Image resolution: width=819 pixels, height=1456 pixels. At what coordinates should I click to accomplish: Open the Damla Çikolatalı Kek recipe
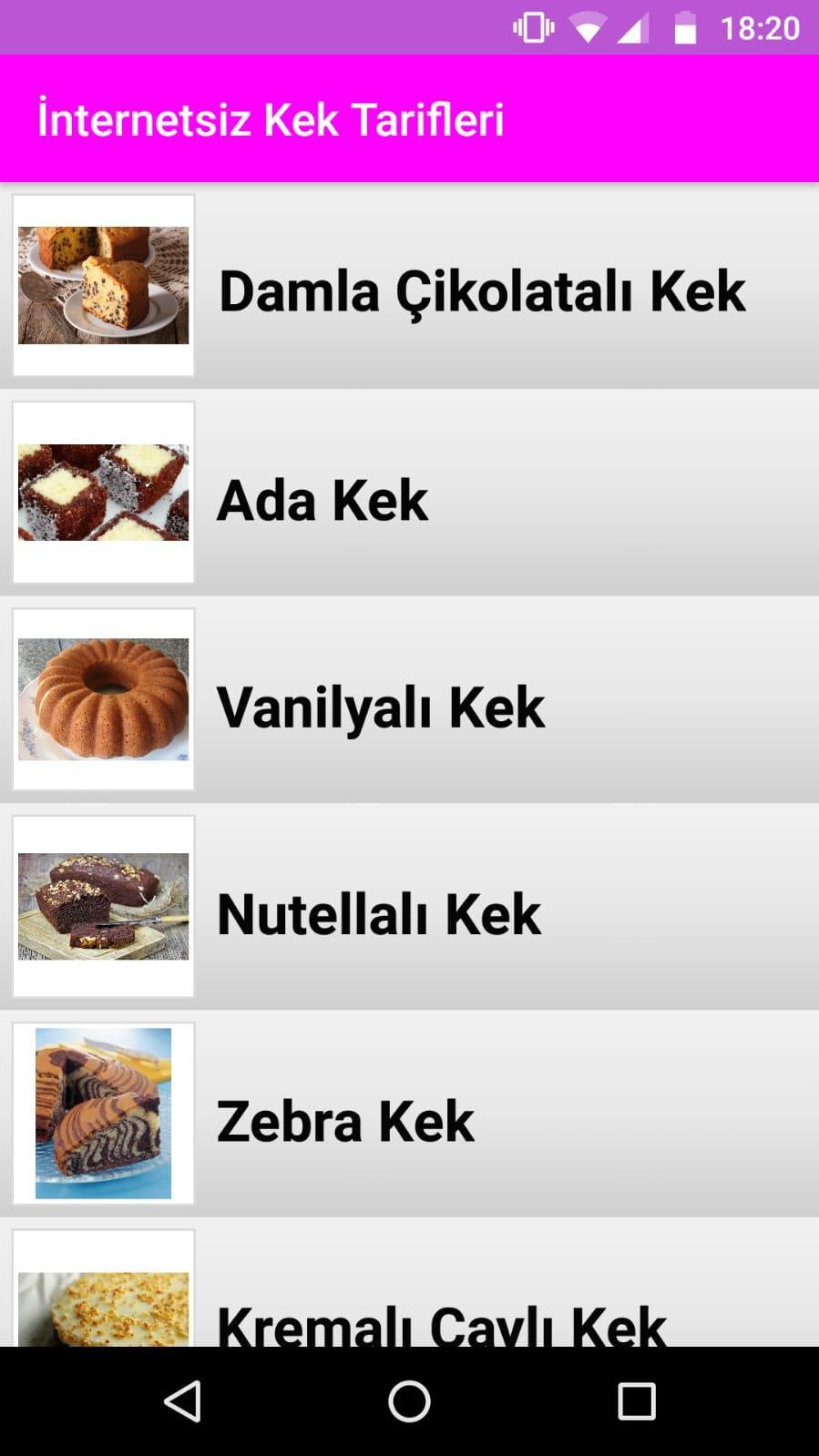[481, 291]
